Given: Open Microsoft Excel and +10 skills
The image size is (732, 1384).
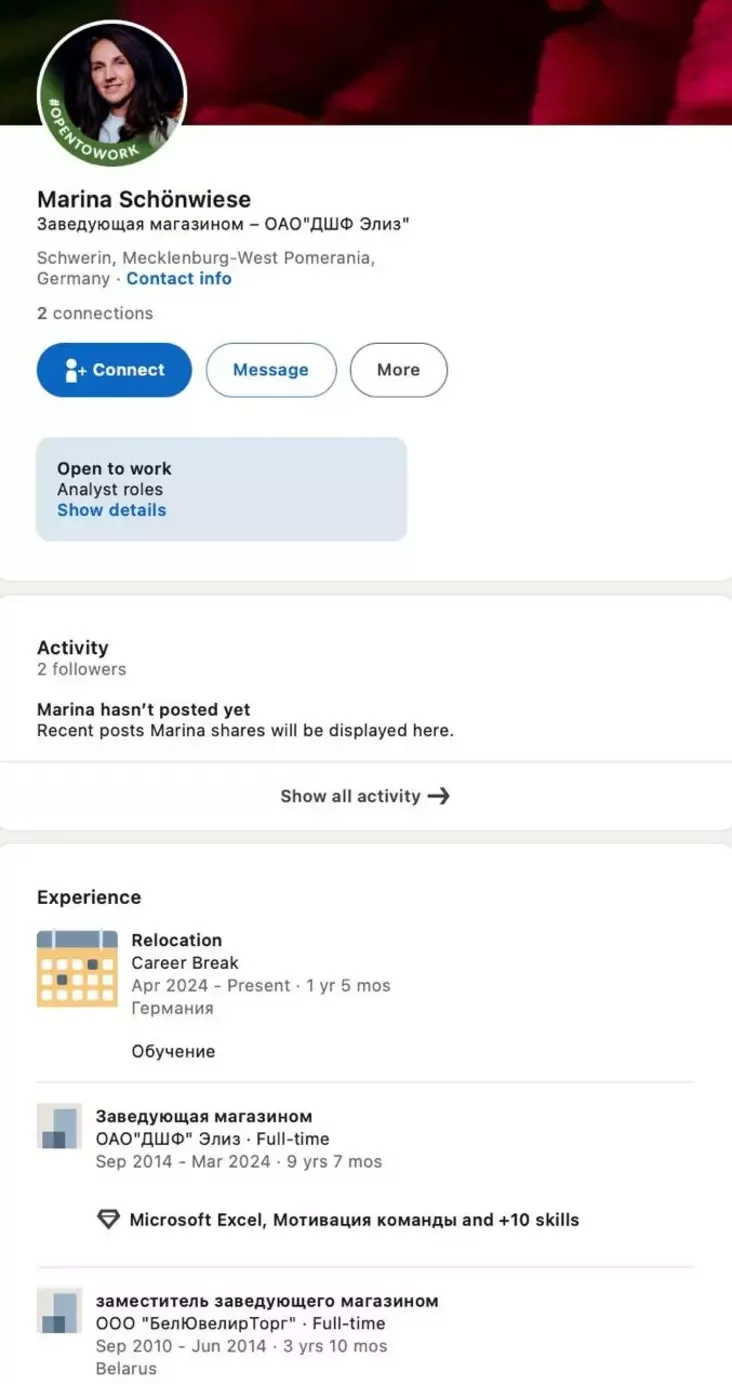Looking at the screenshot, I should pyautogui.click(x=354, y=1220).
